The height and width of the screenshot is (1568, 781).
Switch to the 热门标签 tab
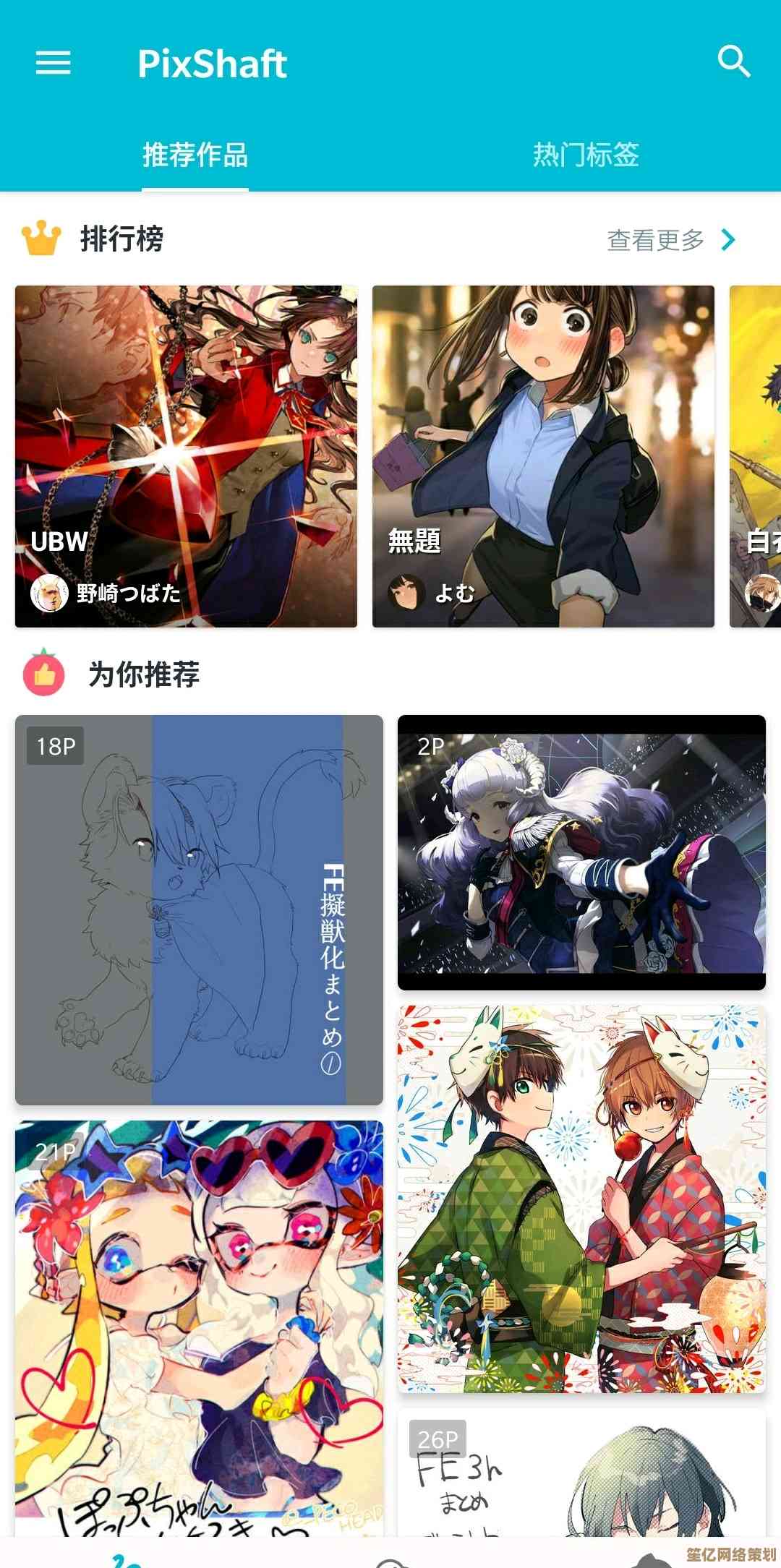586,155
